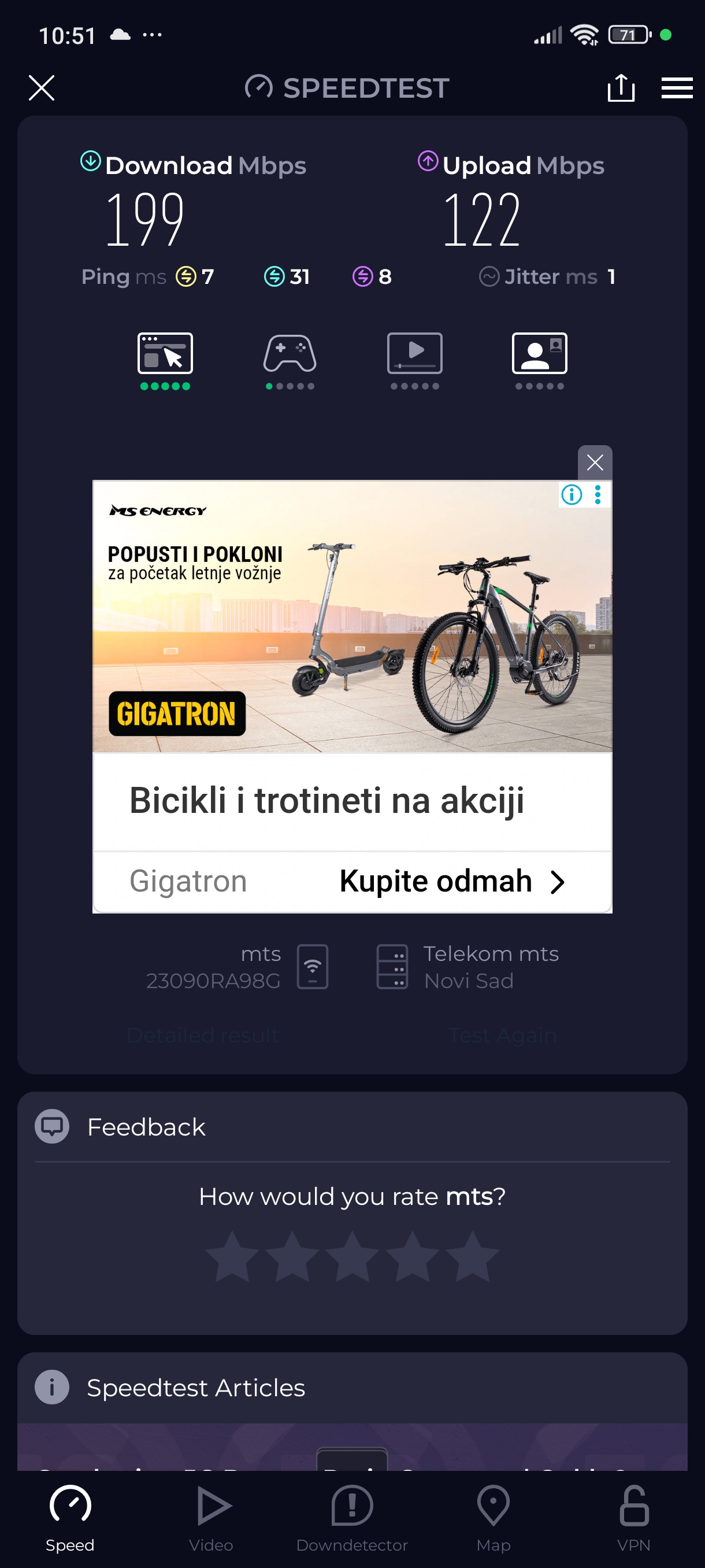Rate mts one star
The height and width of the screenshot is (1568, 705).
click(232, 1256)
